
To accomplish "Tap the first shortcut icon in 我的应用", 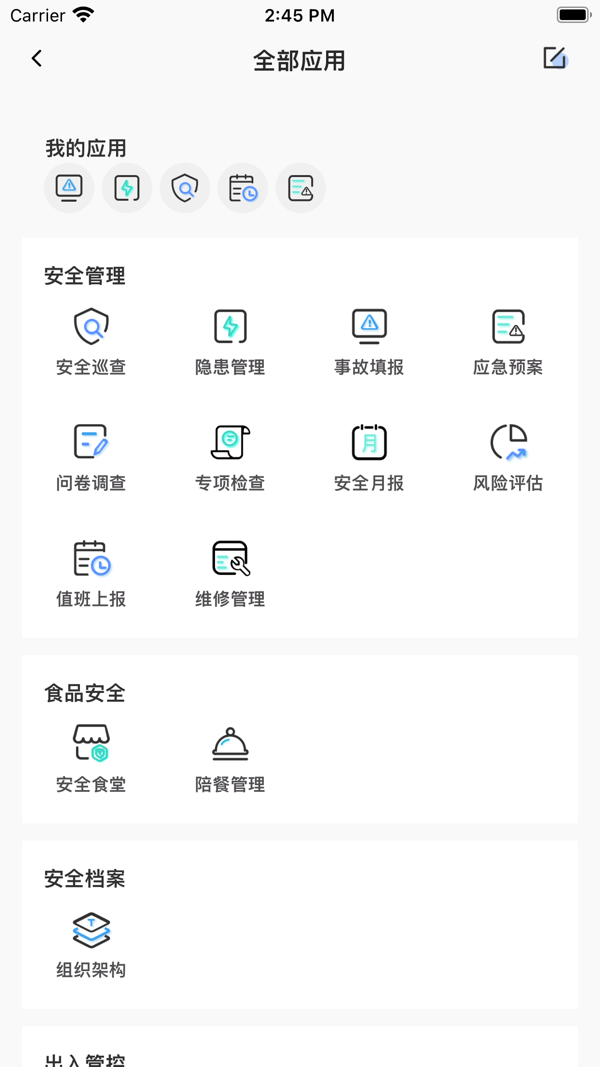I will [x=69, y=188].
